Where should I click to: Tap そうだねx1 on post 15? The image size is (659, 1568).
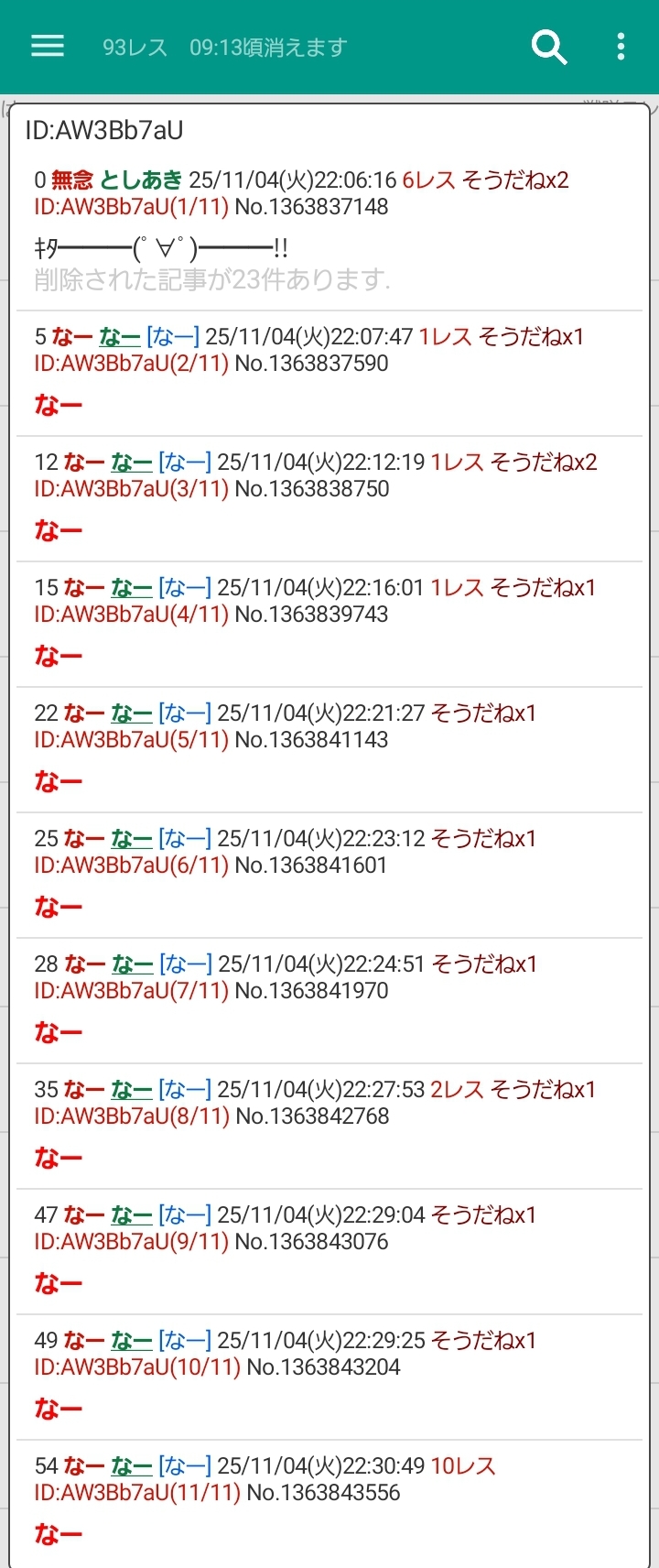point(543,587)
